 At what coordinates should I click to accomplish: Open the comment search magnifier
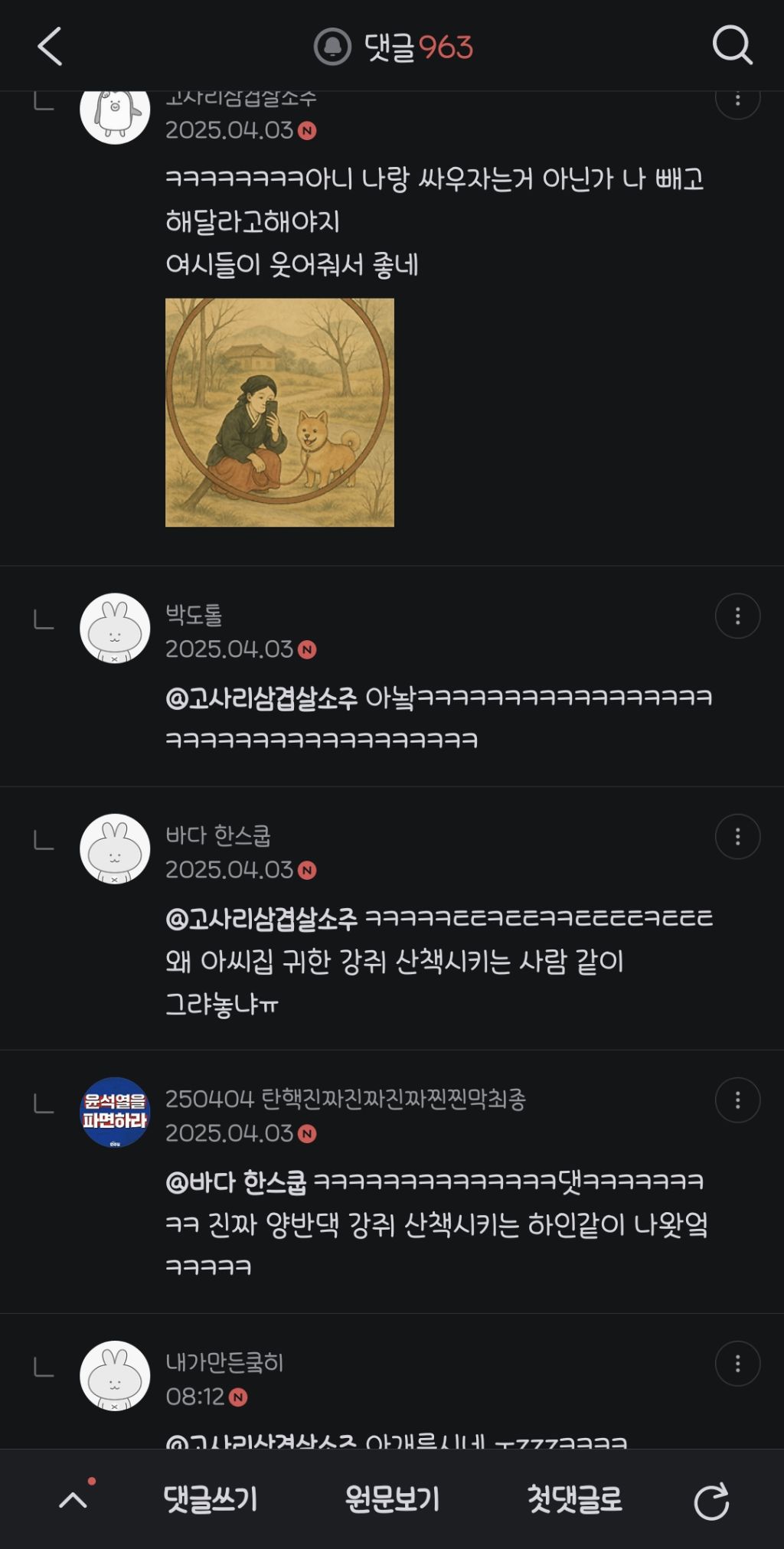[x=732, y=46]
